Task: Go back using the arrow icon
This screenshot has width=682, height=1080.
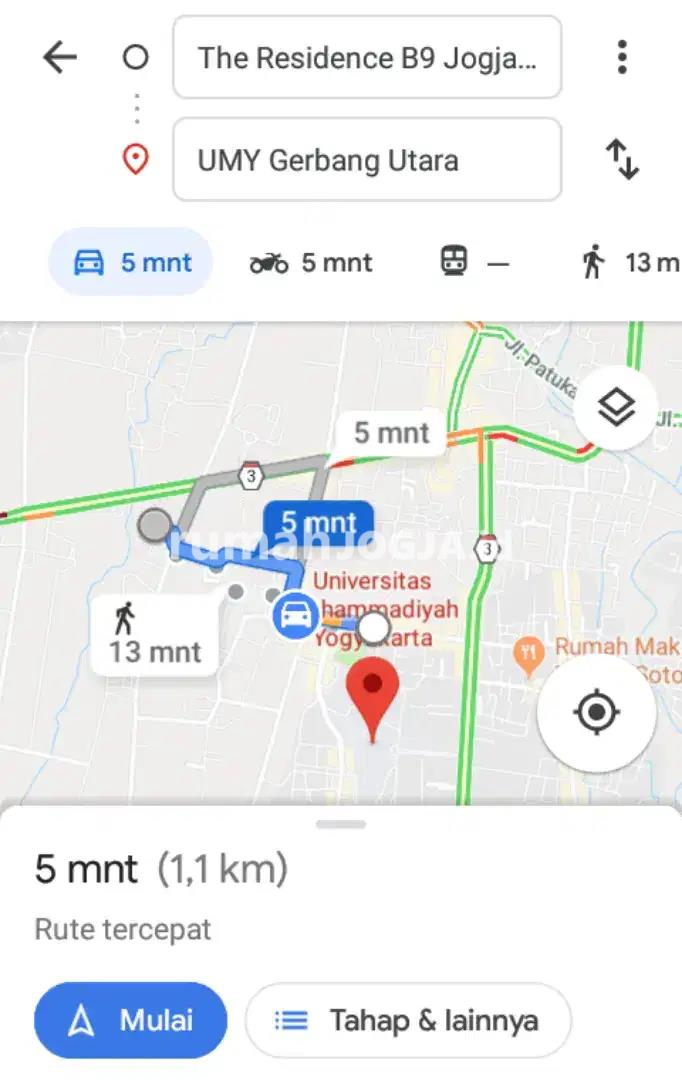Action: (60, 57)
